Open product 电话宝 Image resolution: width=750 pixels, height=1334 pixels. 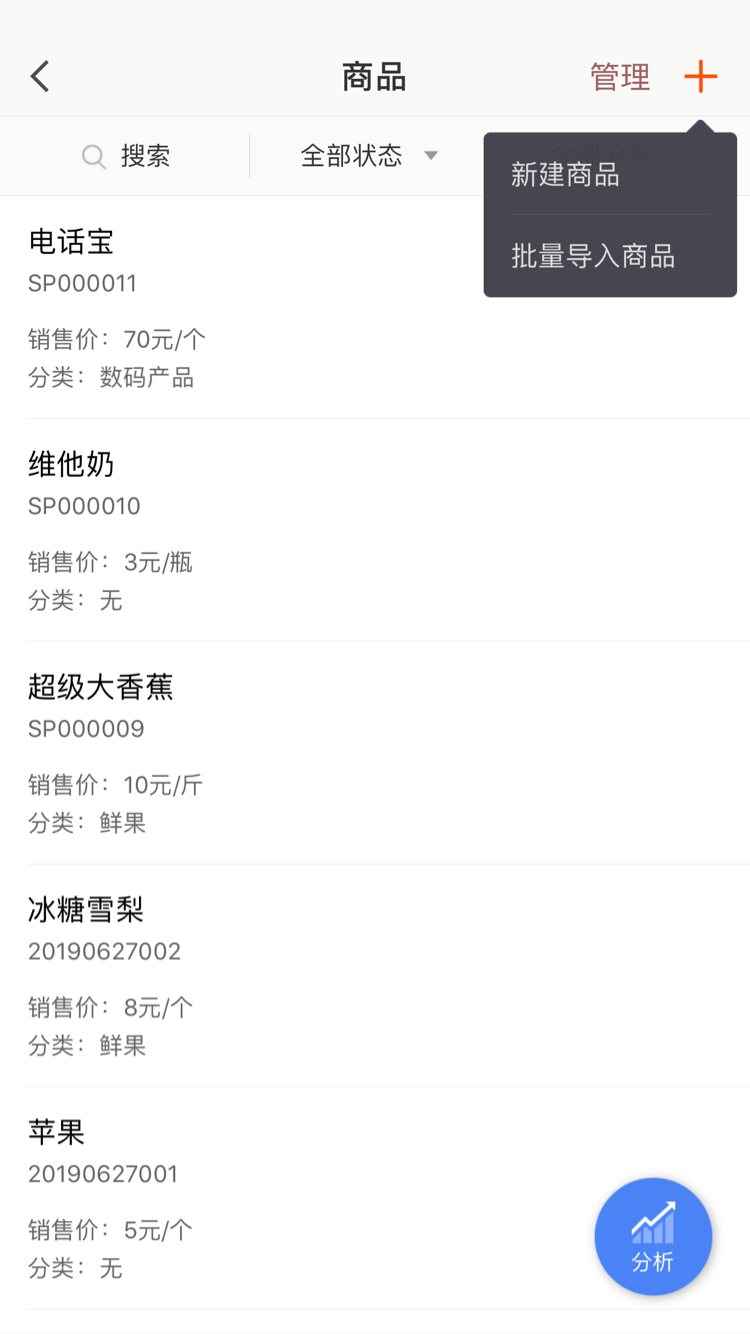coord(250,308)
